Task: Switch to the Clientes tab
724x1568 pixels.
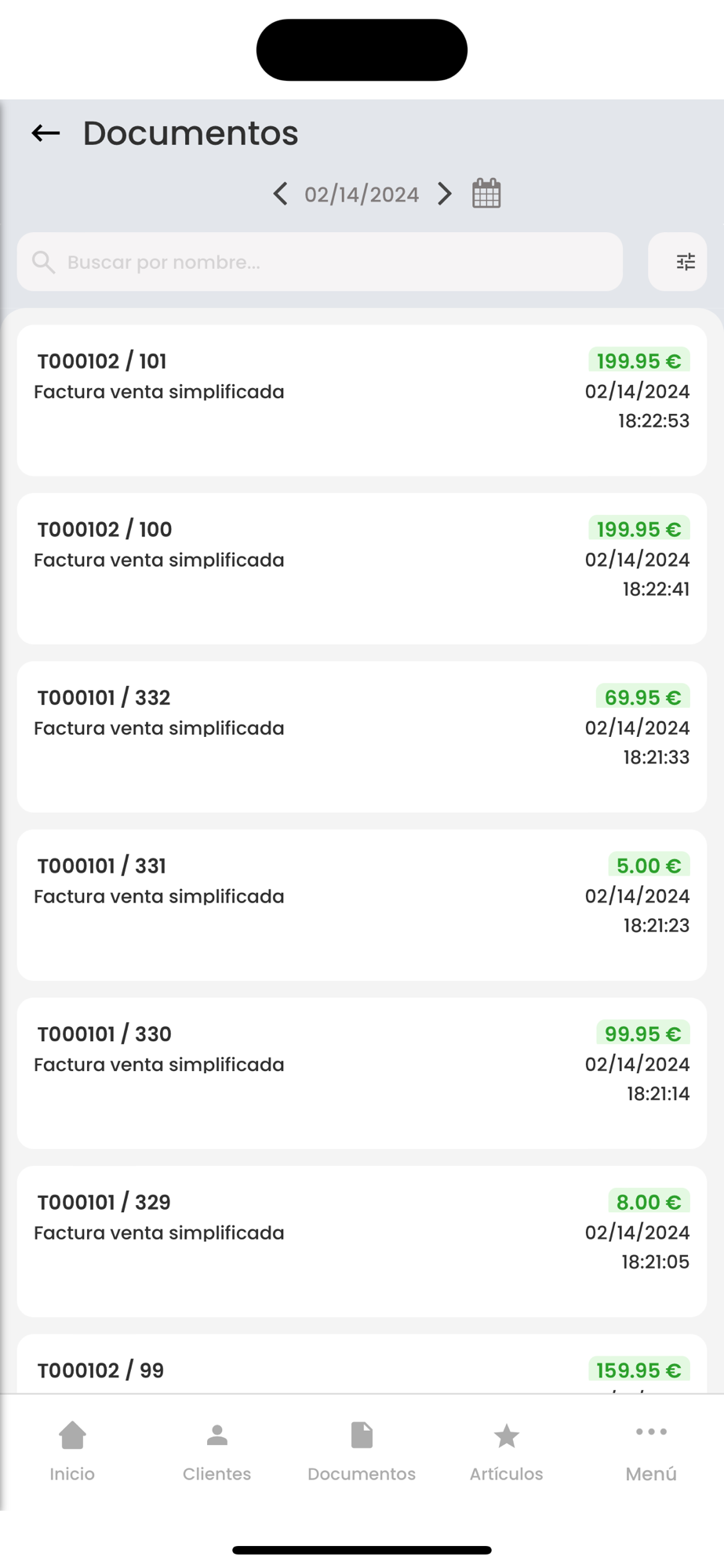Action: click(217, 1452)
